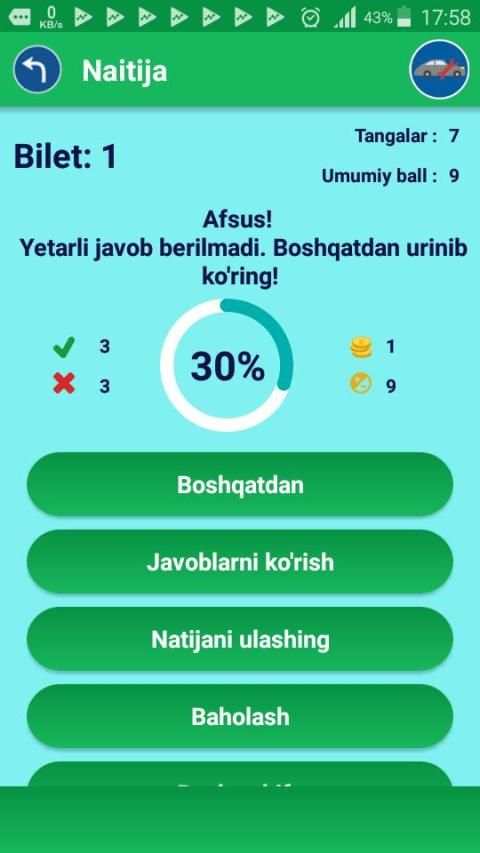Open Javoblarni ko'rish to view answers
Screen dimensions: 480x853
[240, 562]
